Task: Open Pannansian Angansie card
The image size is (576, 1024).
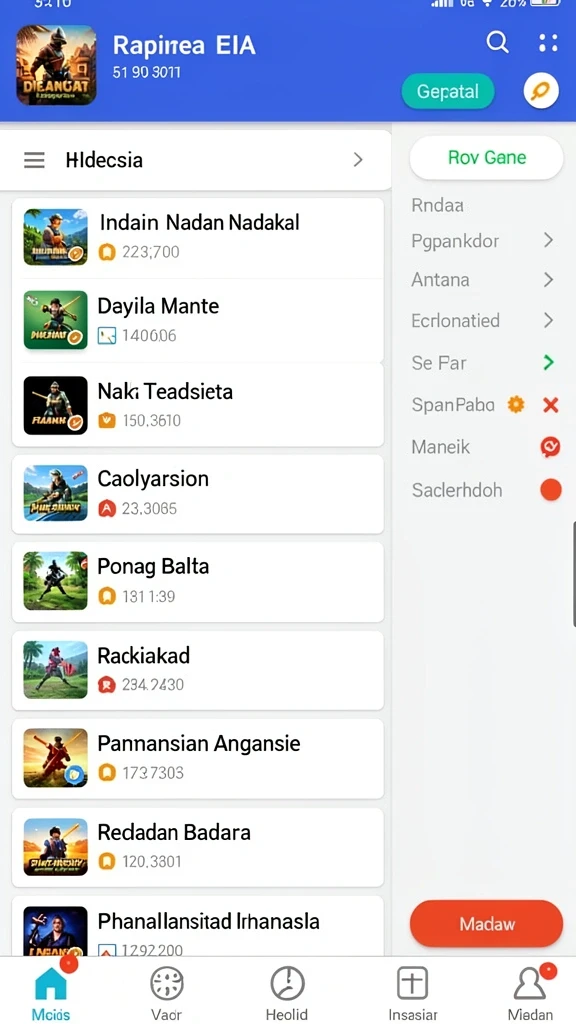Action: click(198, 758)
